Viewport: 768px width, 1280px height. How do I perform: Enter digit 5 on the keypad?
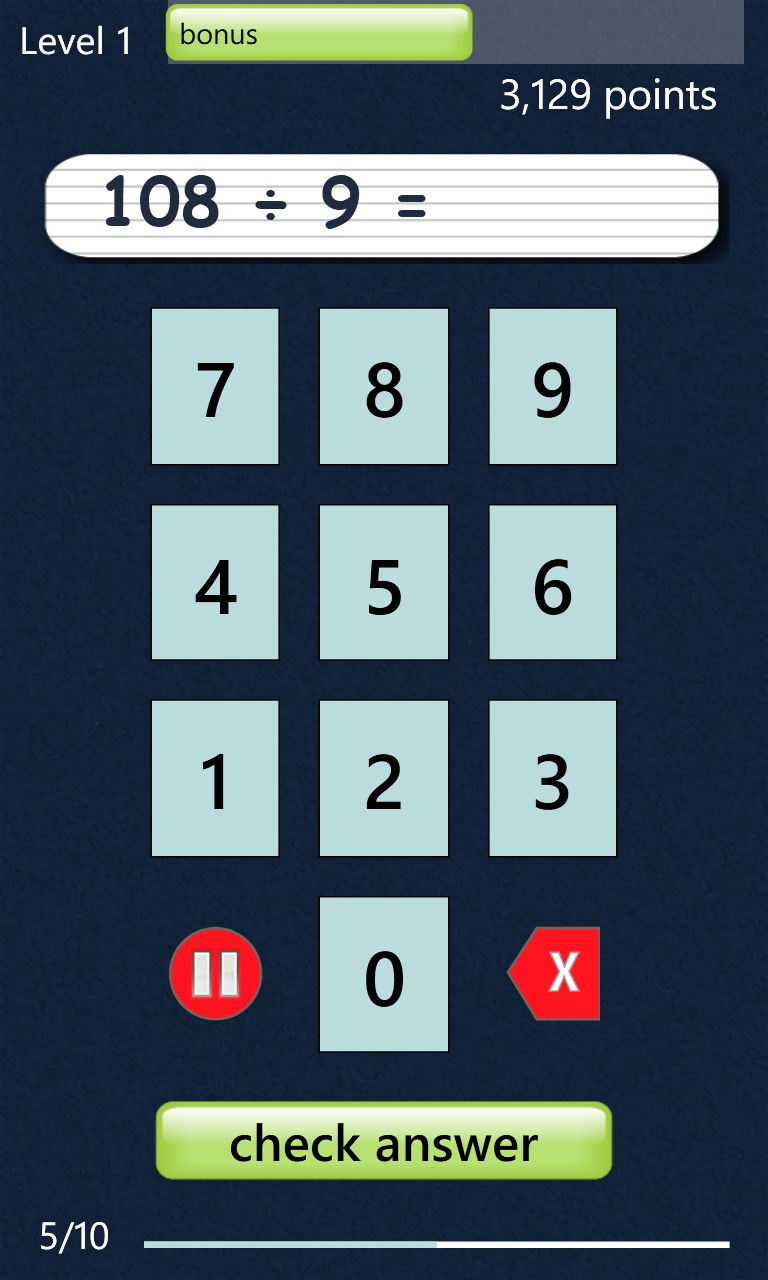[x=384, y=582]
